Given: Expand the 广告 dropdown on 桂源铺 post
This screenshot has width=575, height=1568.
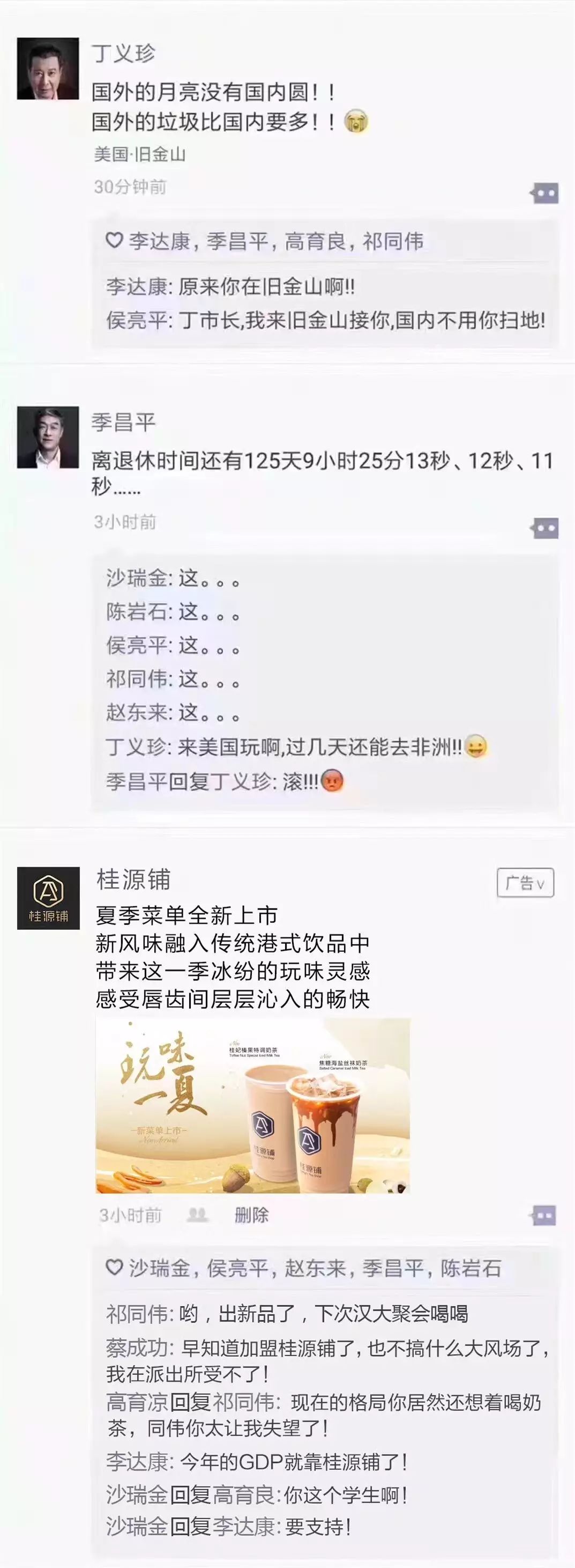Looking at the screenshot, I should 525,883.
